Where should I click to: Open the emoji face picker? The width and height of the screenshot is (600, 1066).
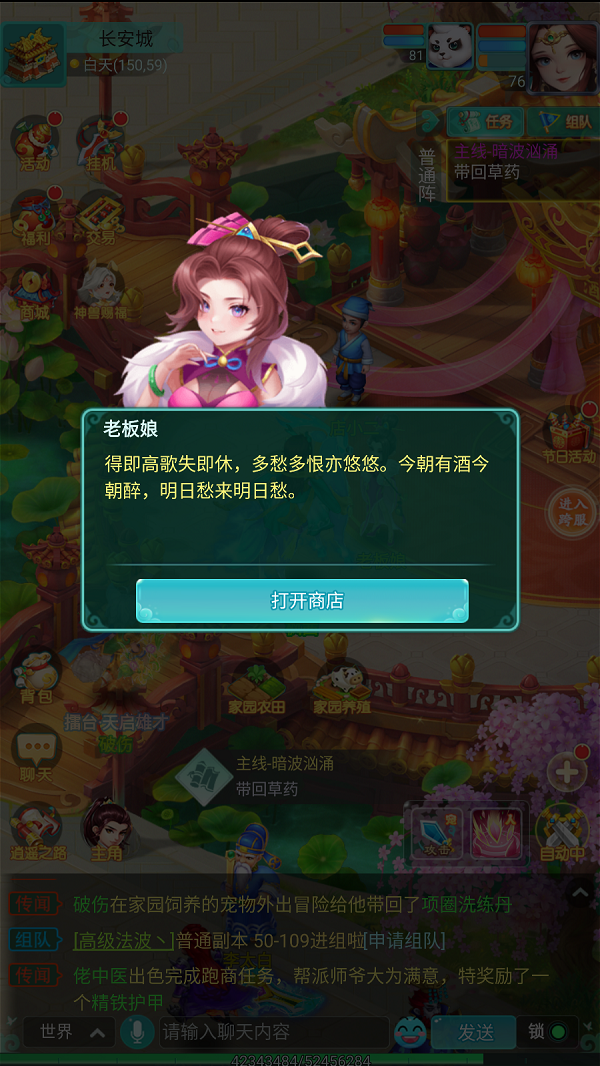point(409,1032)
